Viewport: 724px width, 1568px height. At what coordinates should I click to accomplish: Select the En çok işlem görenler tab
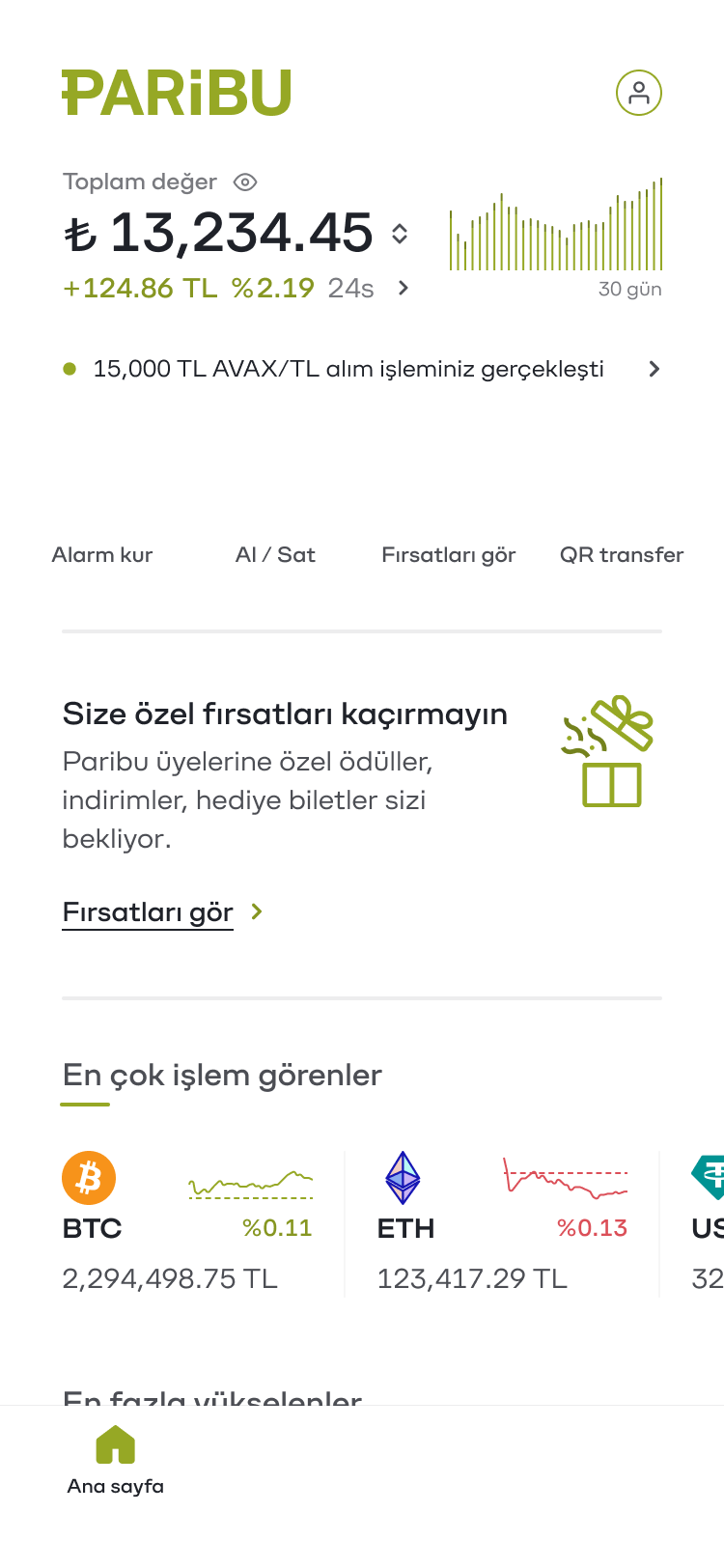click(x=222, y=1076)
